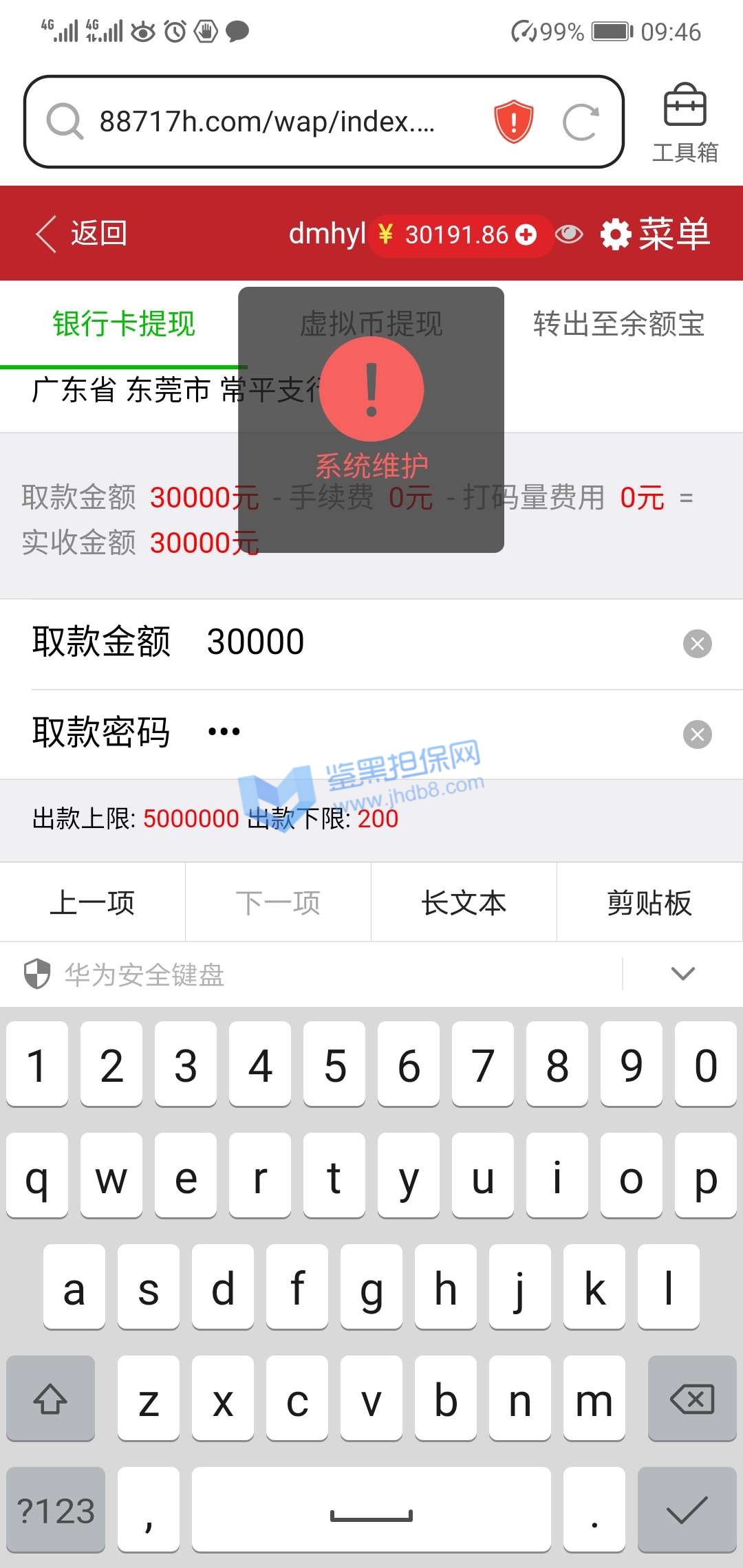Switch to 转出至余额宝 tab
743x1568 pixels.
(x=618, y=324)
